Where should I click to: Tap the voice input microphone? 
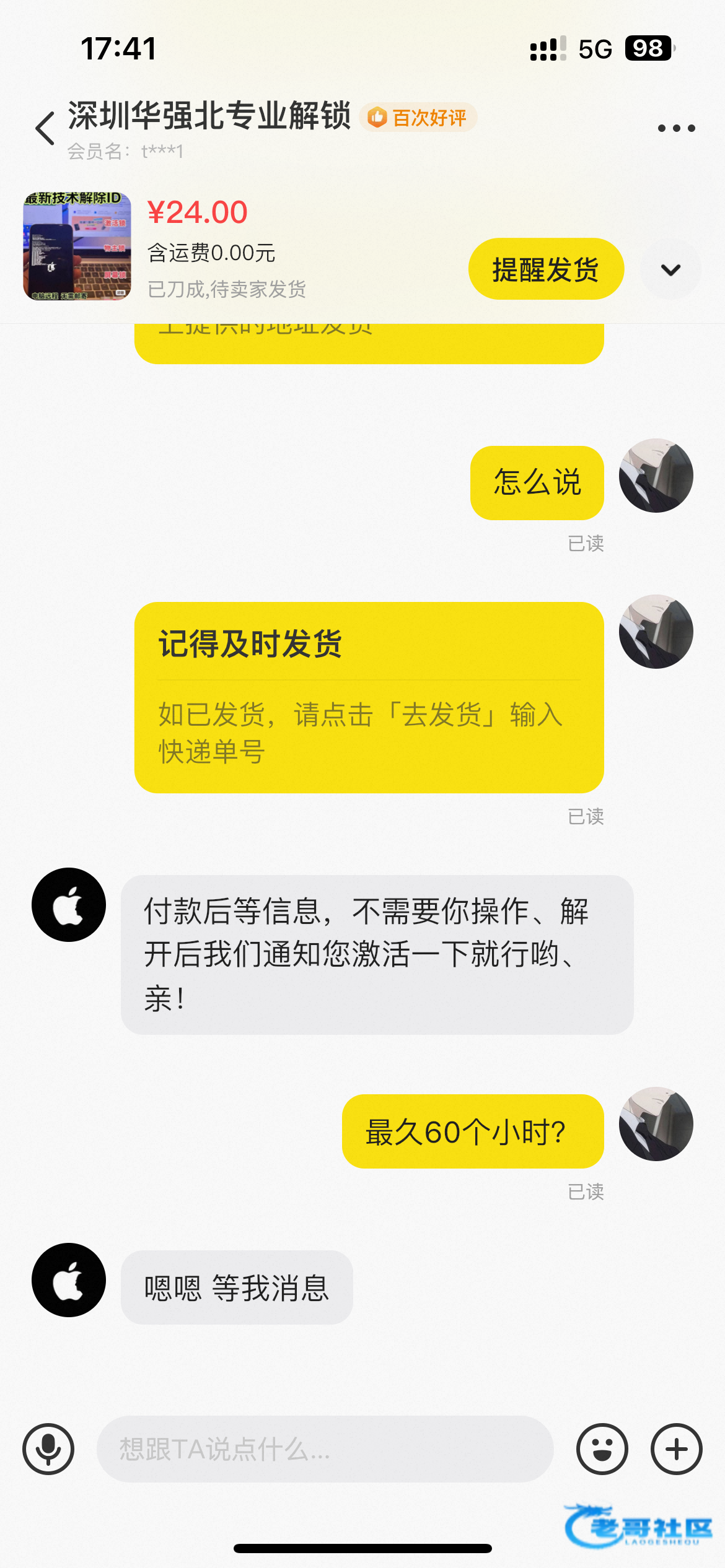(48, 1448)
